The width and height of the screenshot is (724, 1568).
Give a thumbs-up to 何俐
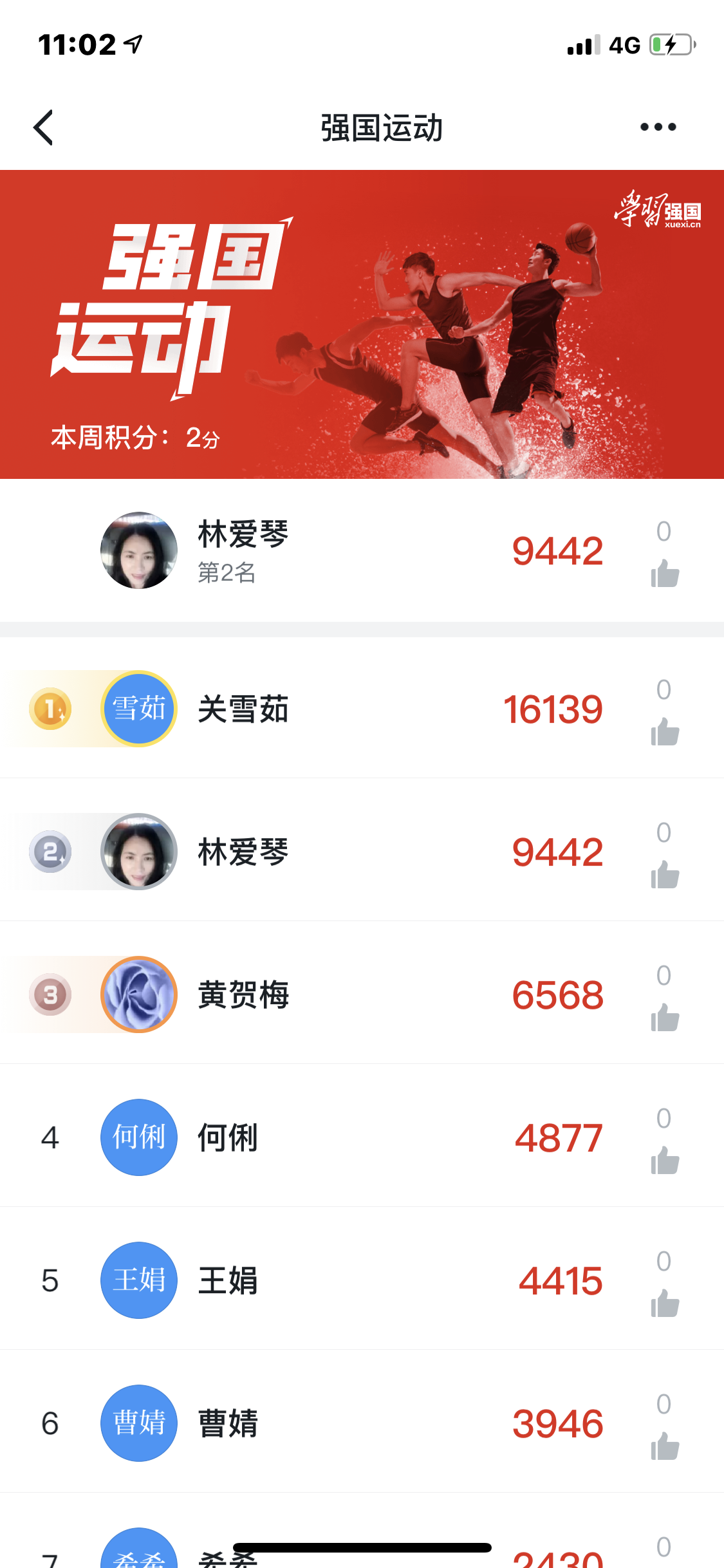click(665, 1161)
